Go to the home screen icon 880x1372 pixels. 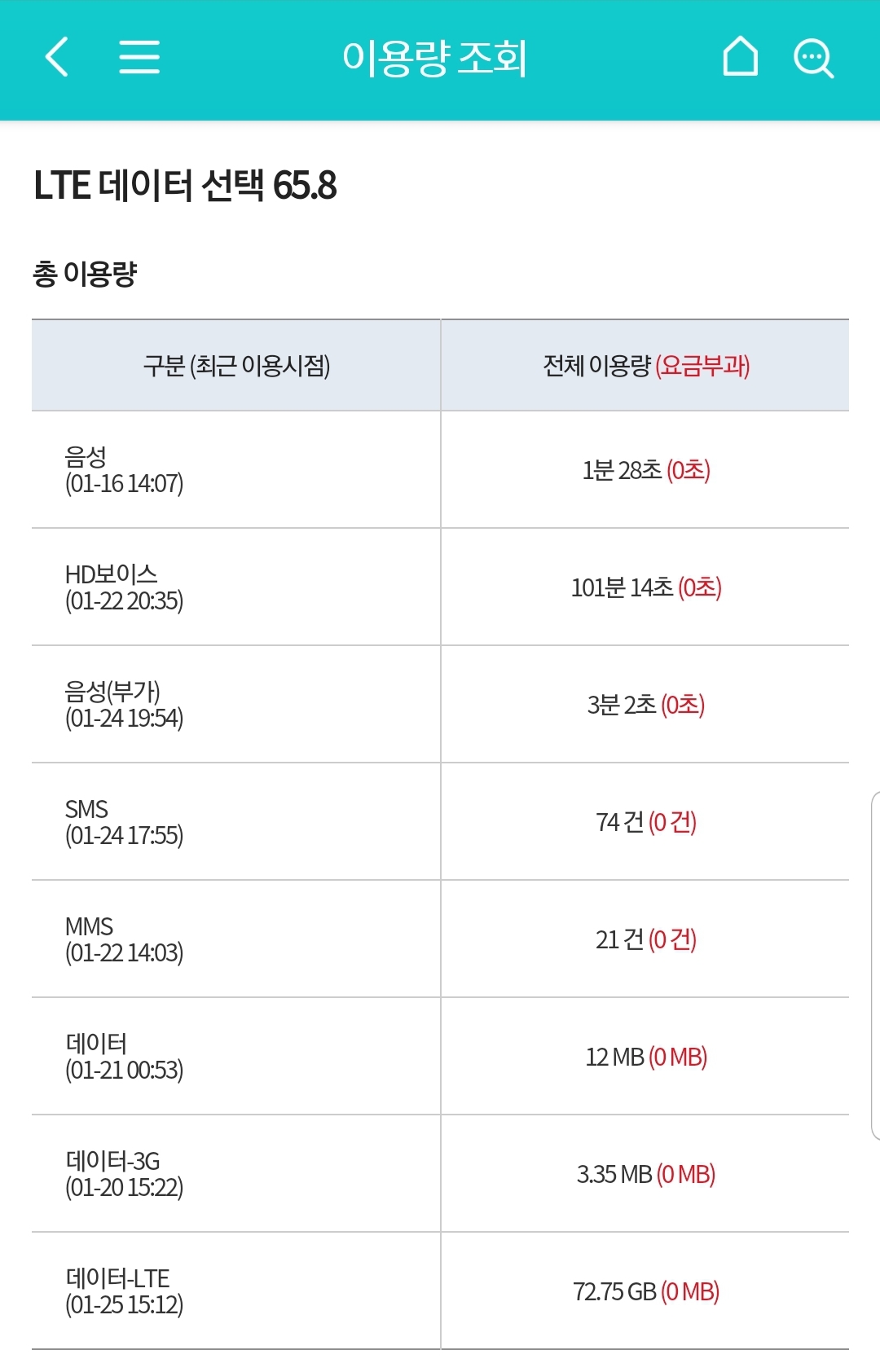740,57
